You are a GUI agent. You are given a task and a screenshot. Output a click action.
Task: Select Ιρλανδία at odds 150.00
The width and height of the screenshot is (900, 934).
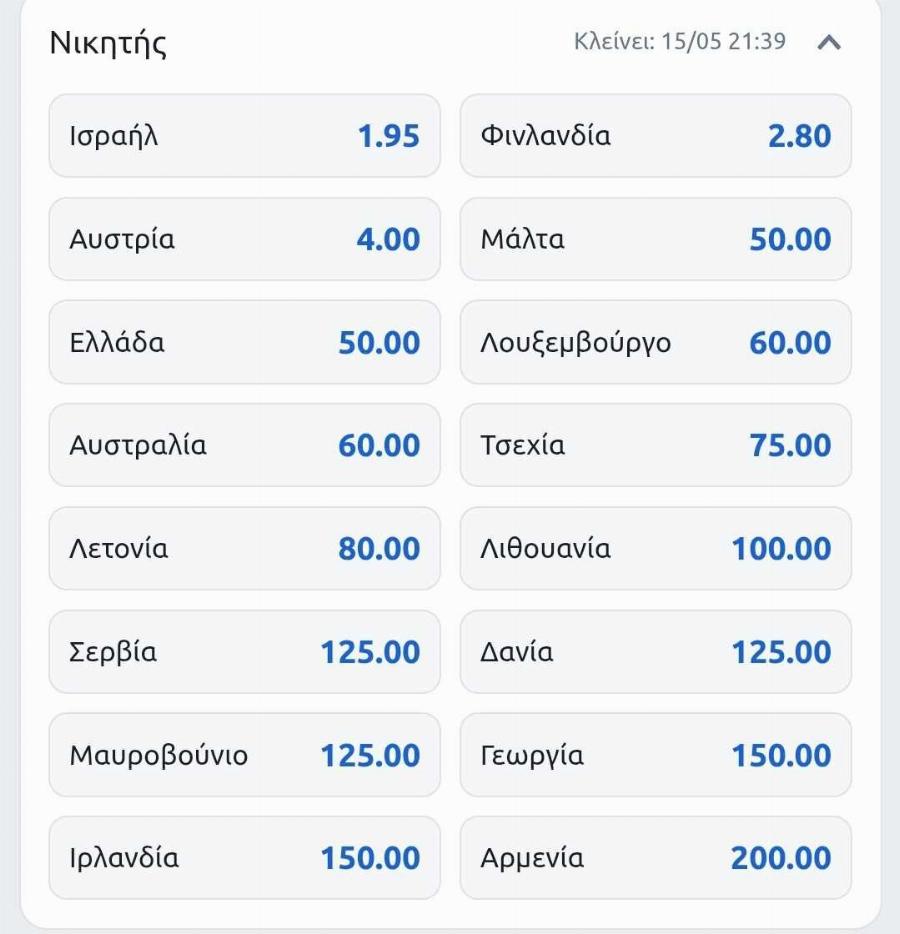[x=245, y=858]
